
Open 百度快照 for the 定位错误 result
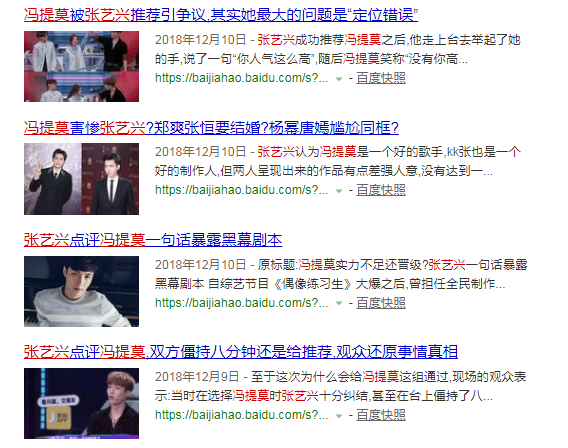381,78
